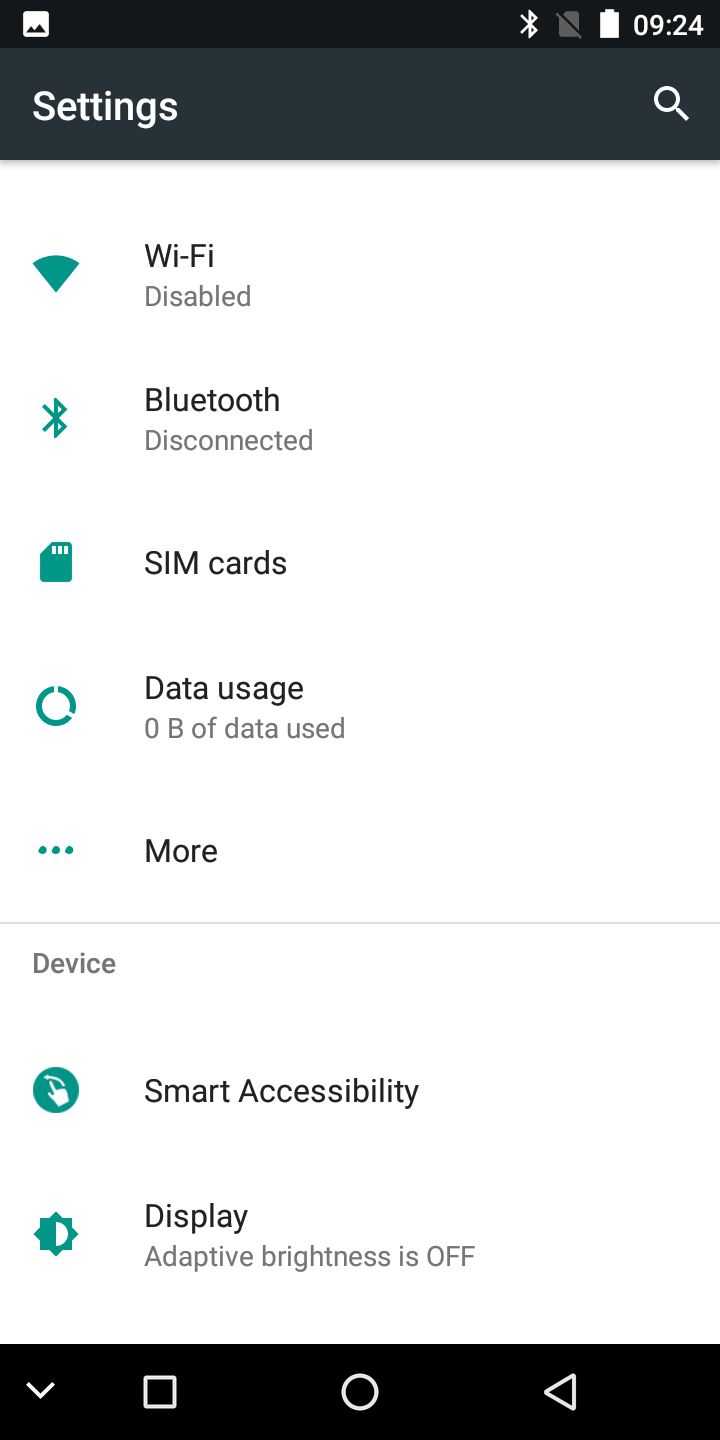This screenshot has width=720, height=1440.
Task: Open More network options
Action: click(360, 850)
